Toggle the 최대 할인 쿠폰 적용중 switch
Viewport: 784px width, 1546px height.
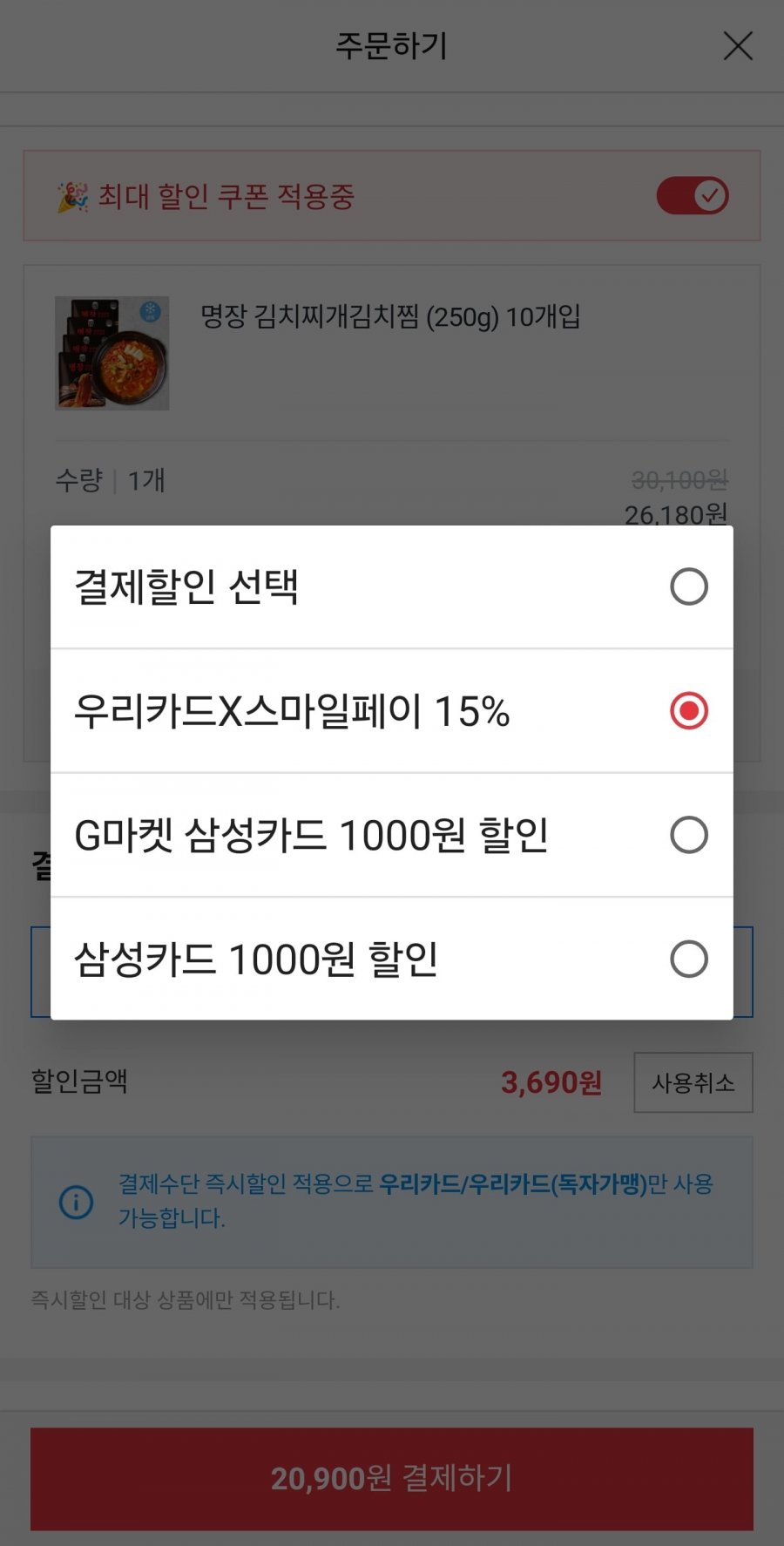point(693,196)
